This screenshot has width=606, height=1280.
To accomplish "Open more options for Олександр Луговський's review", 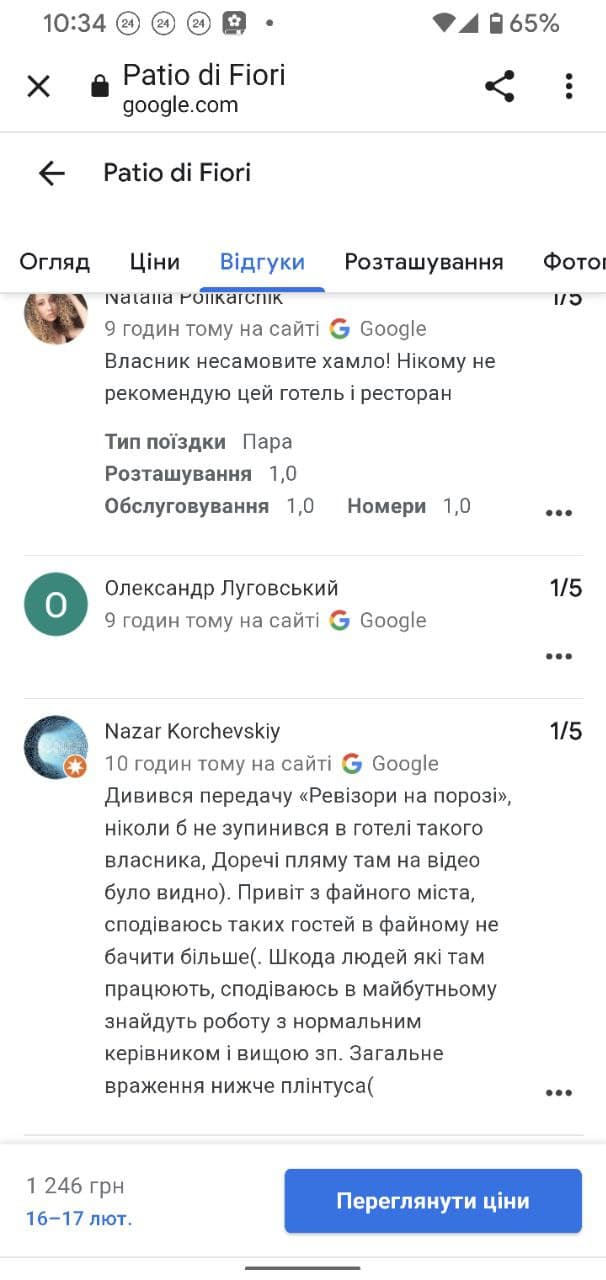I will click(x=558, y=657).
